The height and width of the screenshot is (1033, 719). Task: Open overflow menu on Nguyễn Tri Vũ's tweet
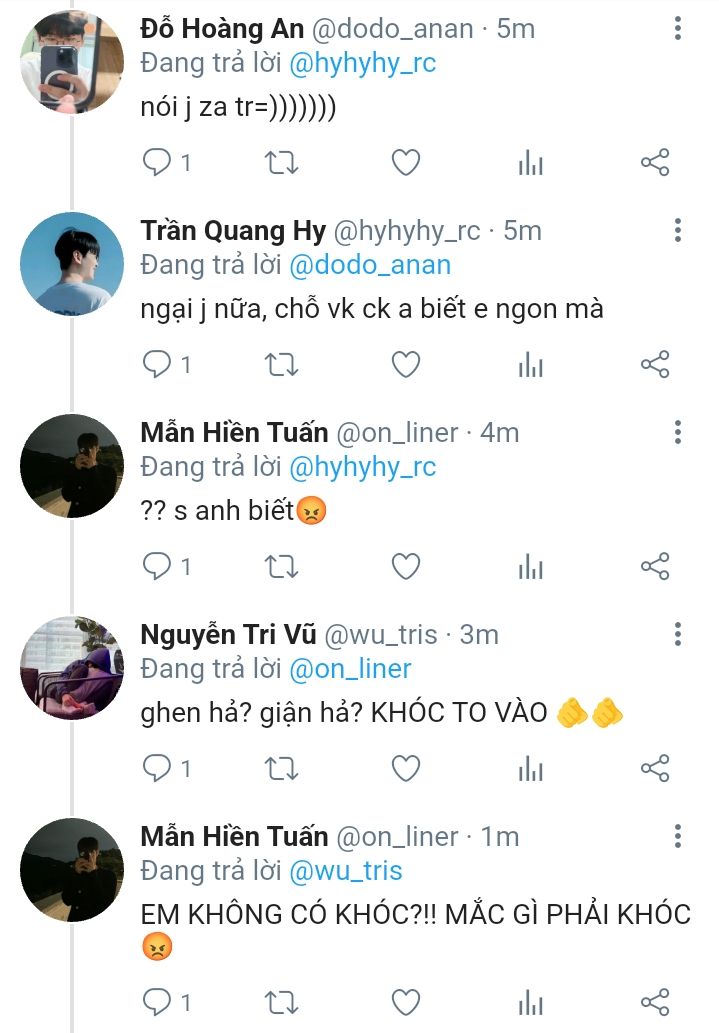(x=678, y=634)
